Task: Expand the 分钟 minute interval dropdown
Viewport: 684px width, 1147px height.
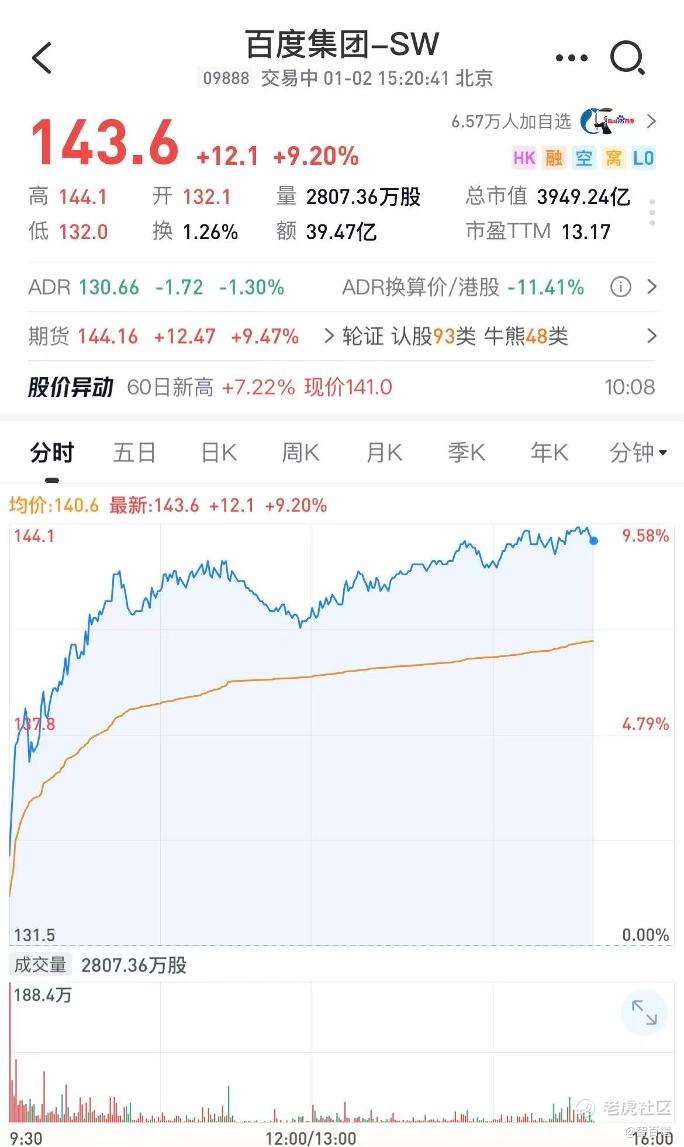Action: coord(638,453)
